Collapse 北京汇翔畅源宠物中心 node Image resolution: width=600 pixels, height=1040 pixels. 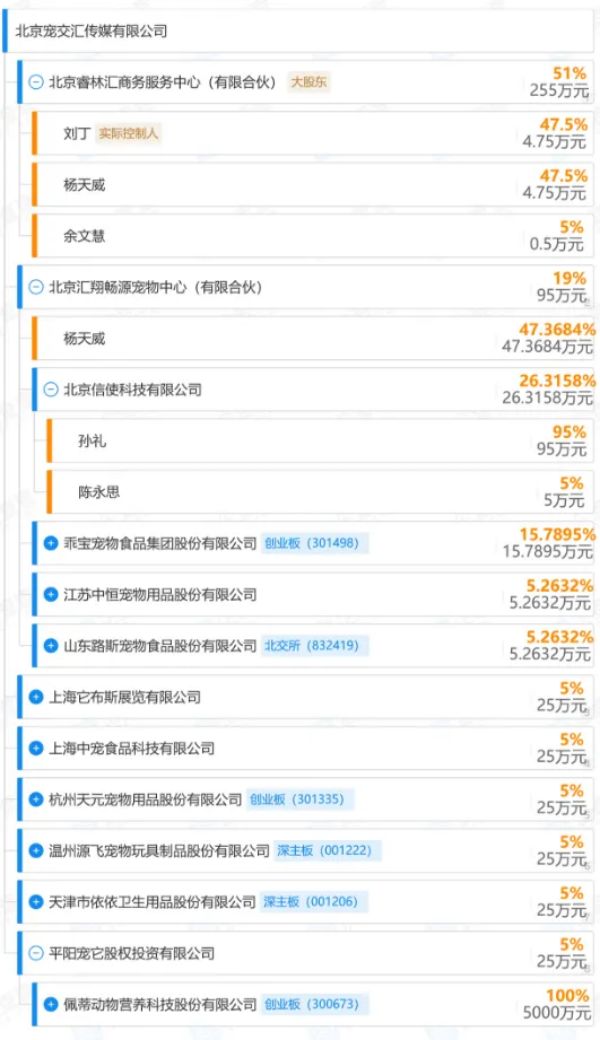tap(36, 287)
